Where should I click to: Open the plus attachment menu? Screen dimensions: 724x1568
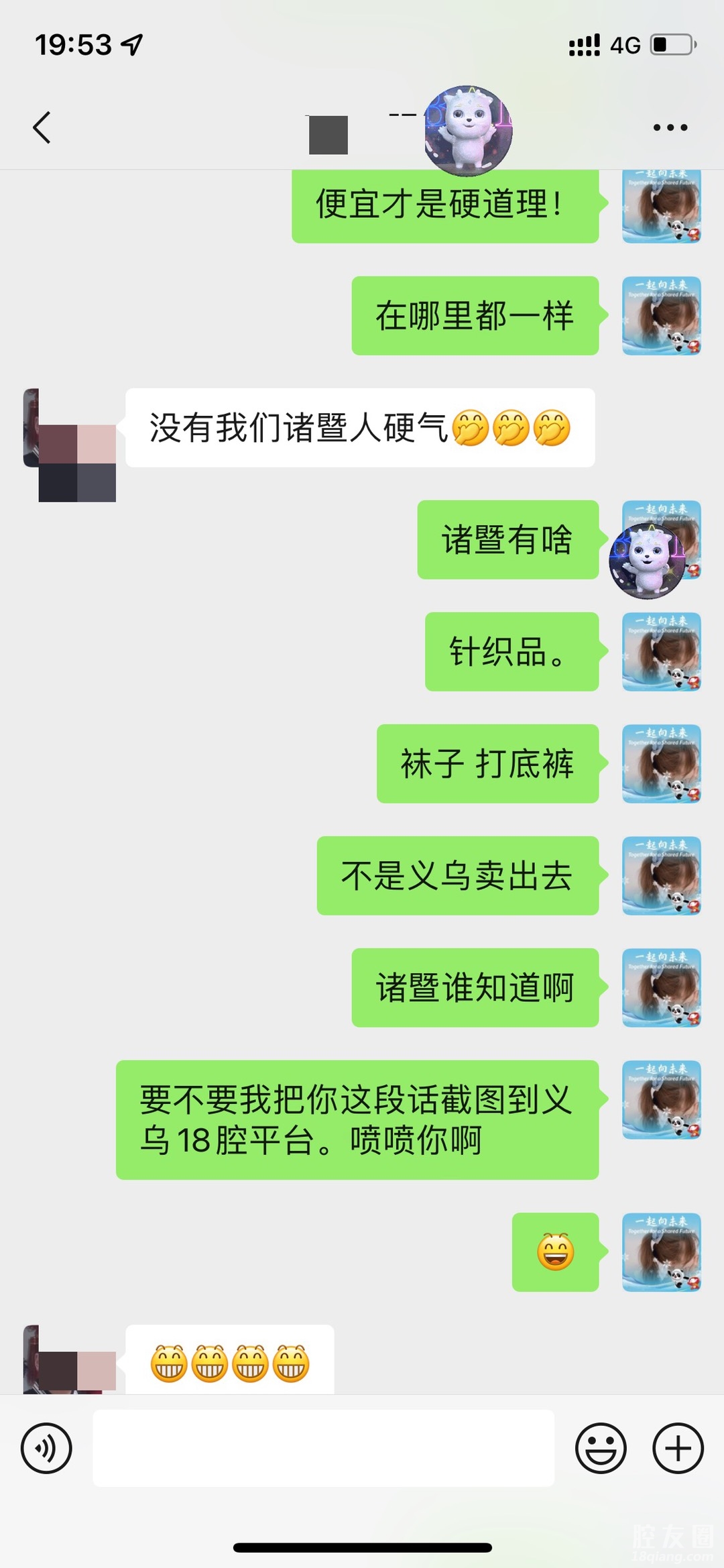click(x=678, y=1448)
